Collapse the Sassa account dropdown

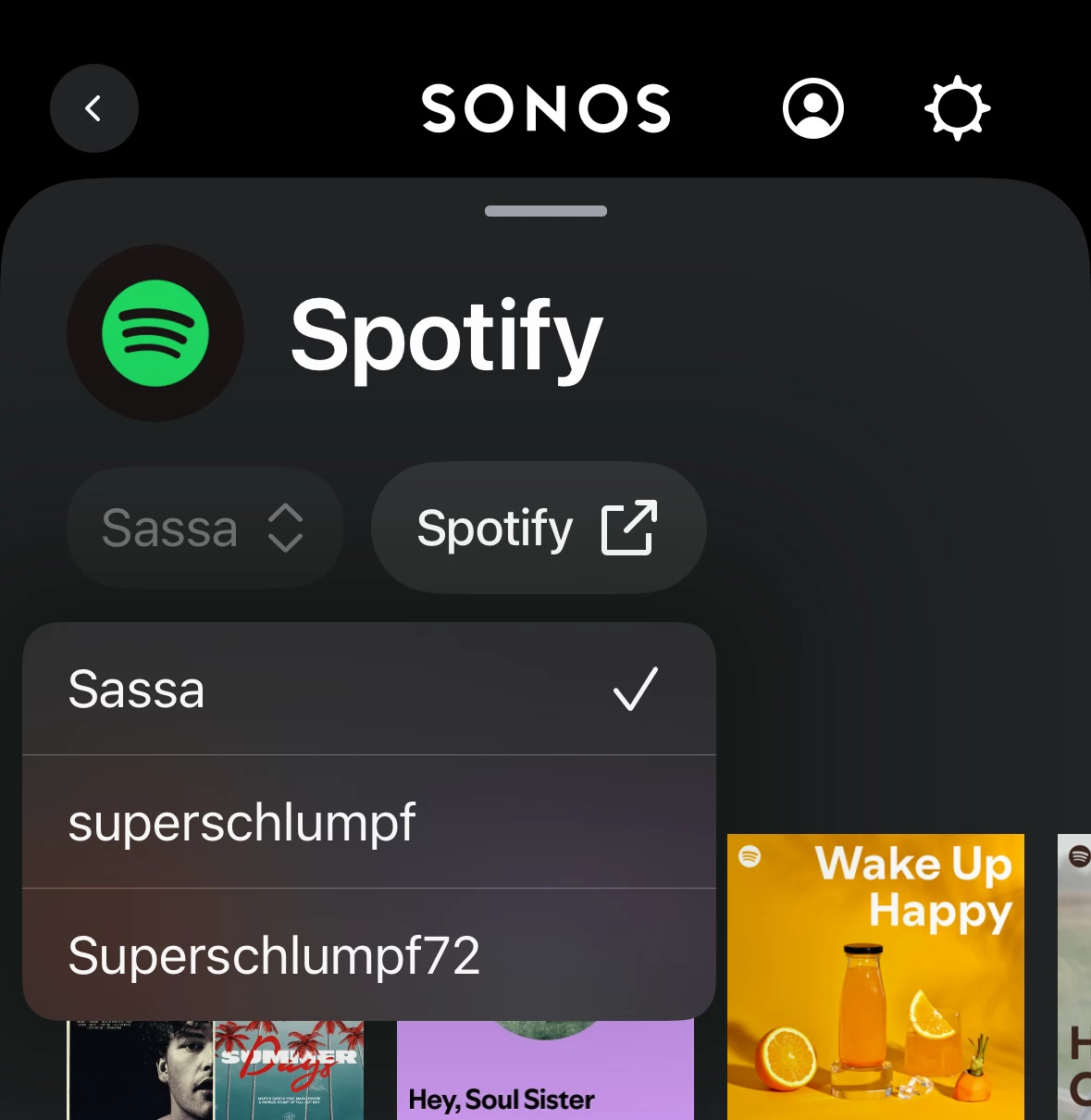(x=205, y=529)
